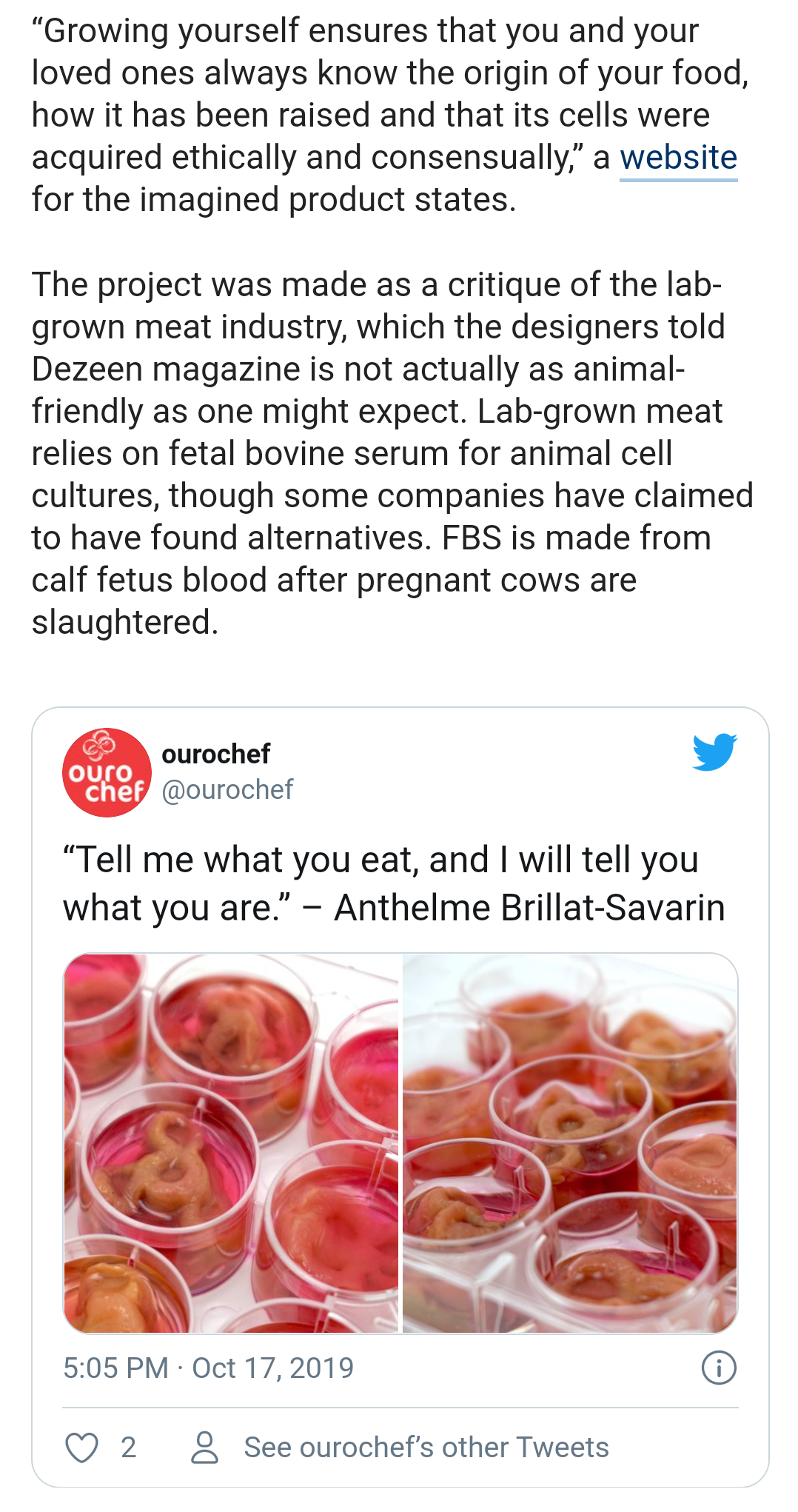Open ourochef's profile avatar

click(x=107, y=772)
